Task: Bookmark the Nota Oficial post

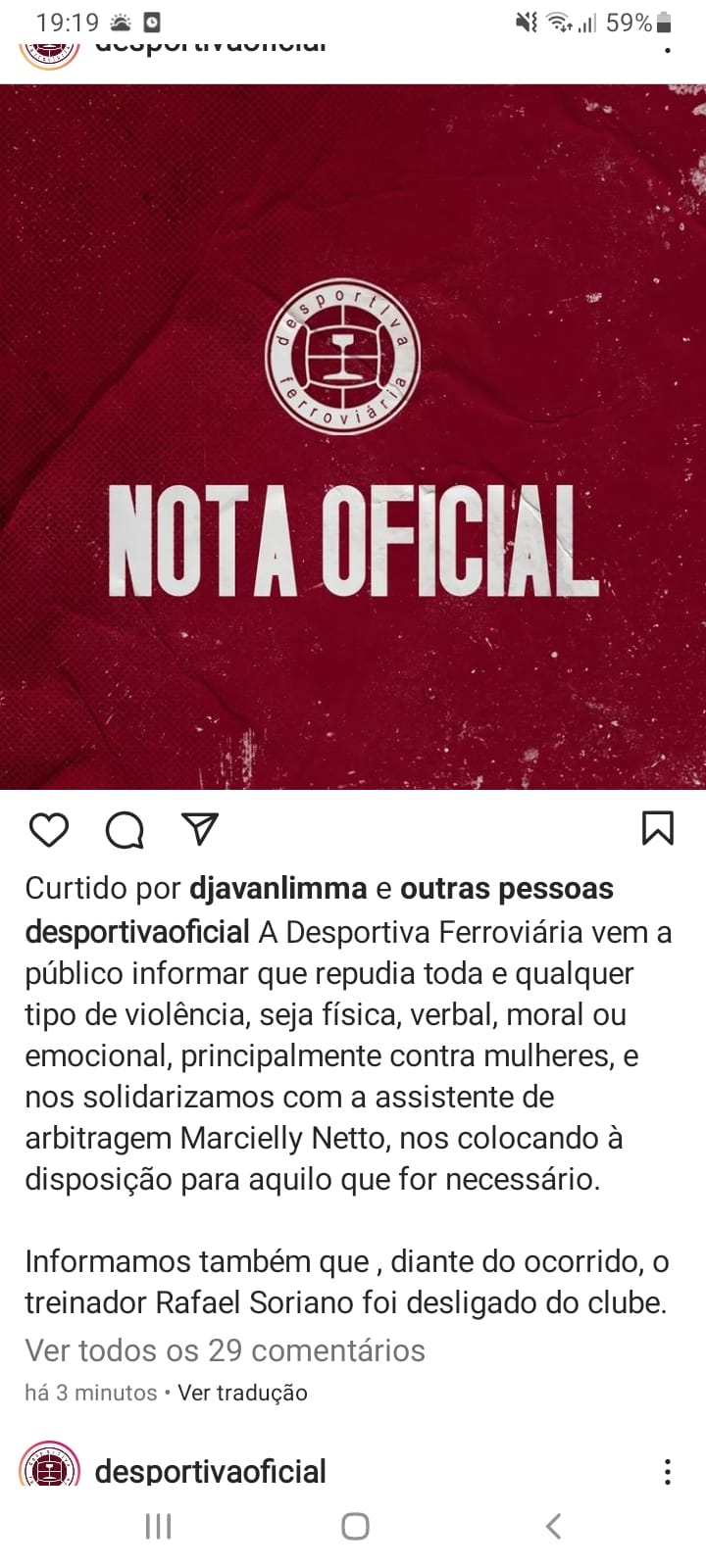Action: coord(657,827)
